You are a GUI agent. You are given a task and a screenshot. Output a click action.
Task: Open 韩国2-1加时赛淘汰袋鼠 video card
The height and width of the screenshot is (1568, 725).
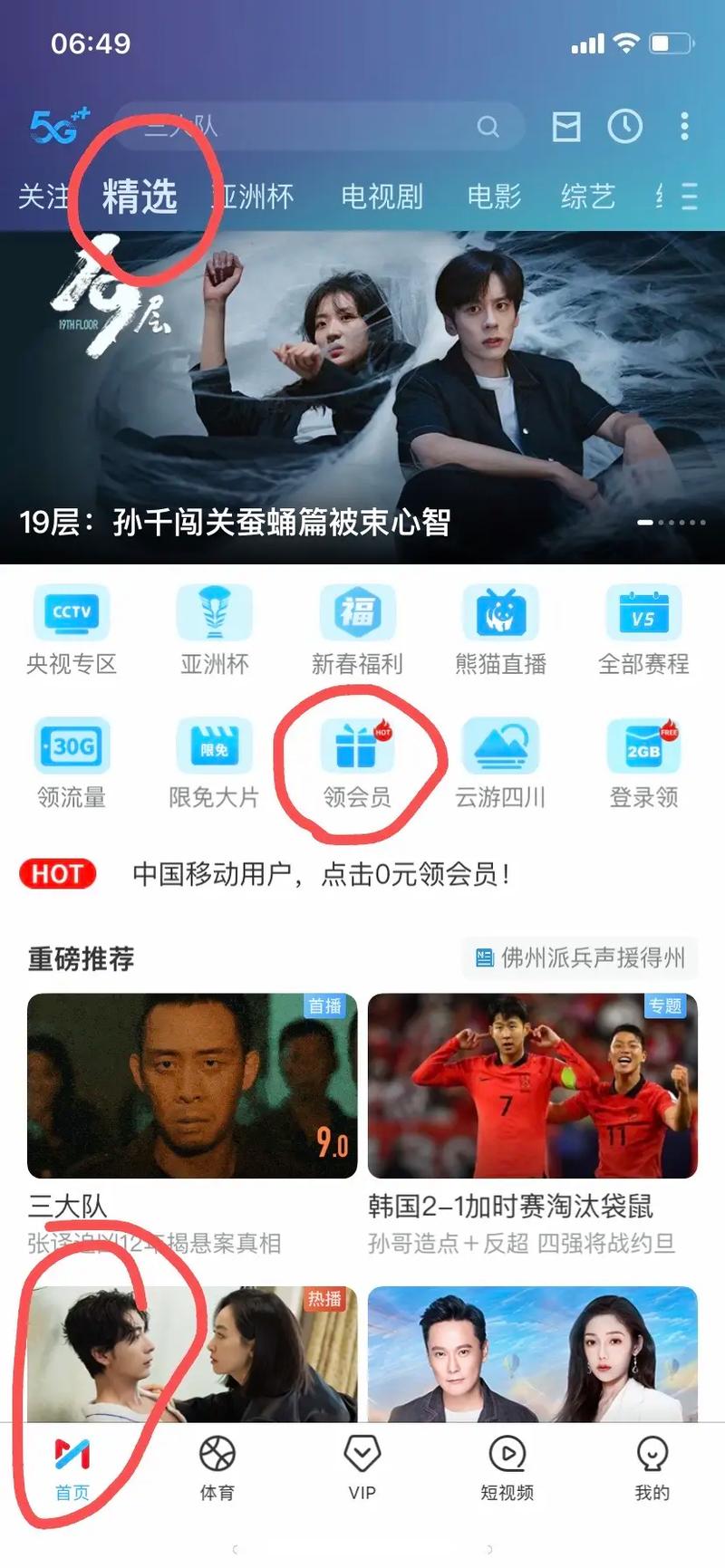(x=533, y=1087)
